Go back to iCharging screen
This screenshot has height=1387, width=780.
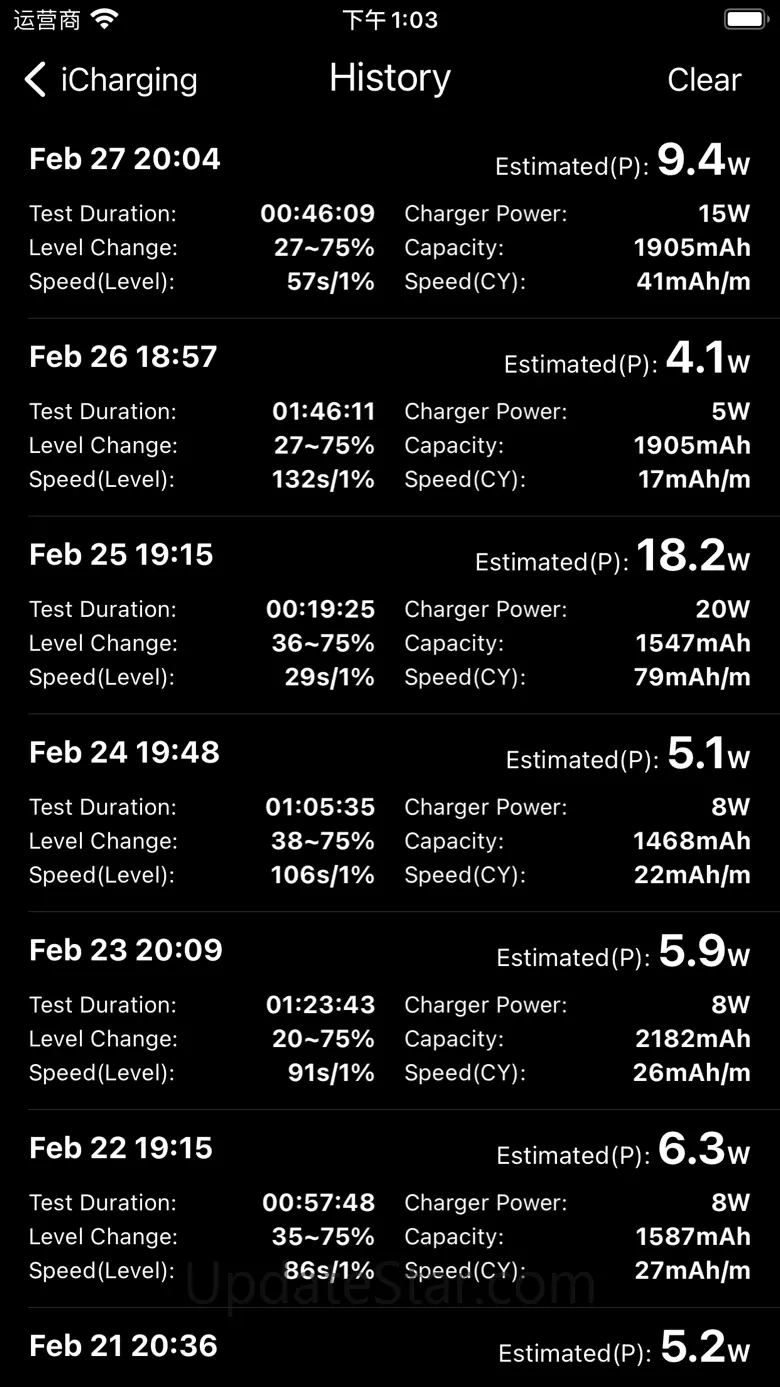point(110,80)
